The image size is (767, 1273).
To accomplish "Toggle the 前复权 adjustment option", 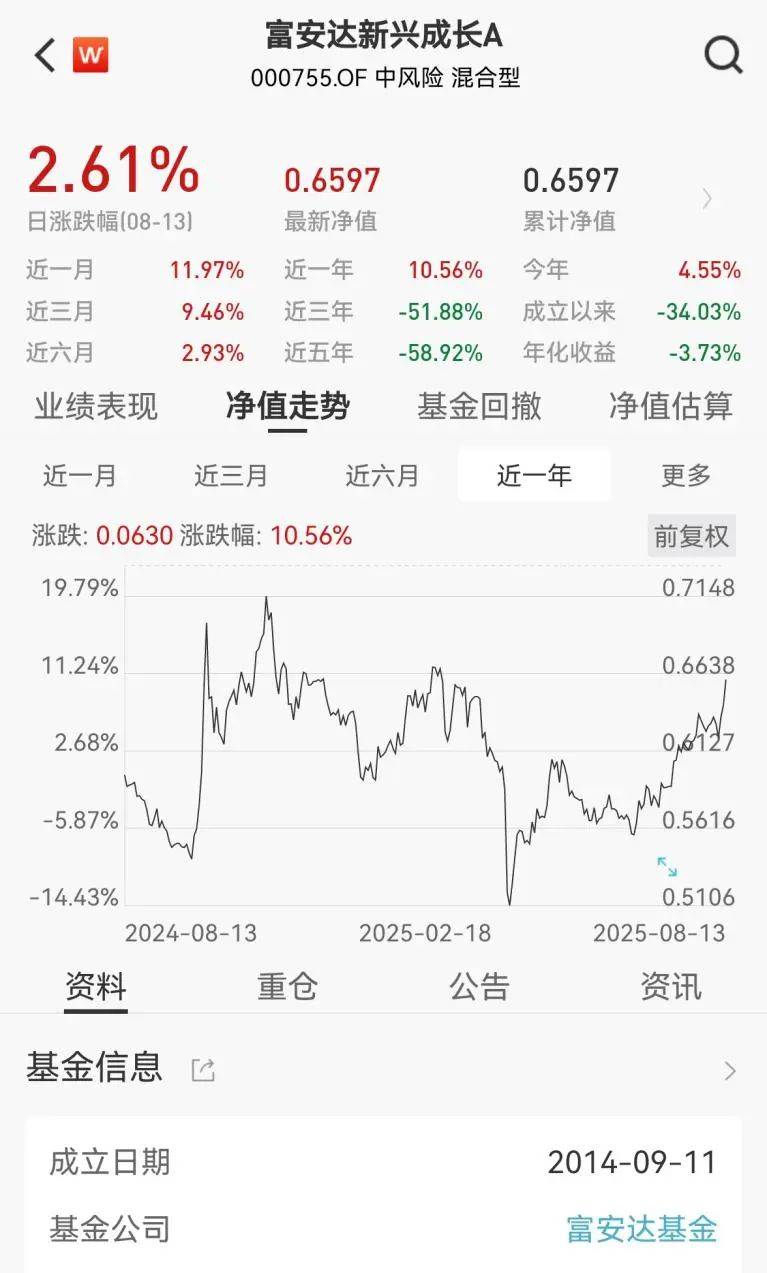I will pyautogui.click(x=691, y=536).
